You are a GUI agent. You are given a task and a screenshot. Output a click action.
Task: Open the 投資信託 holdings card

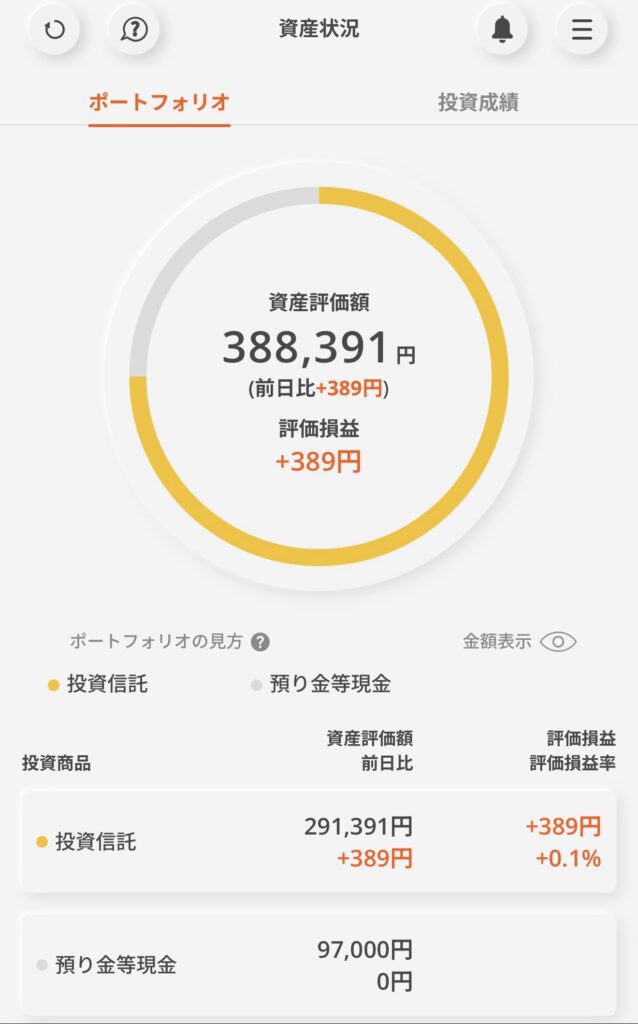pos(318,842)
